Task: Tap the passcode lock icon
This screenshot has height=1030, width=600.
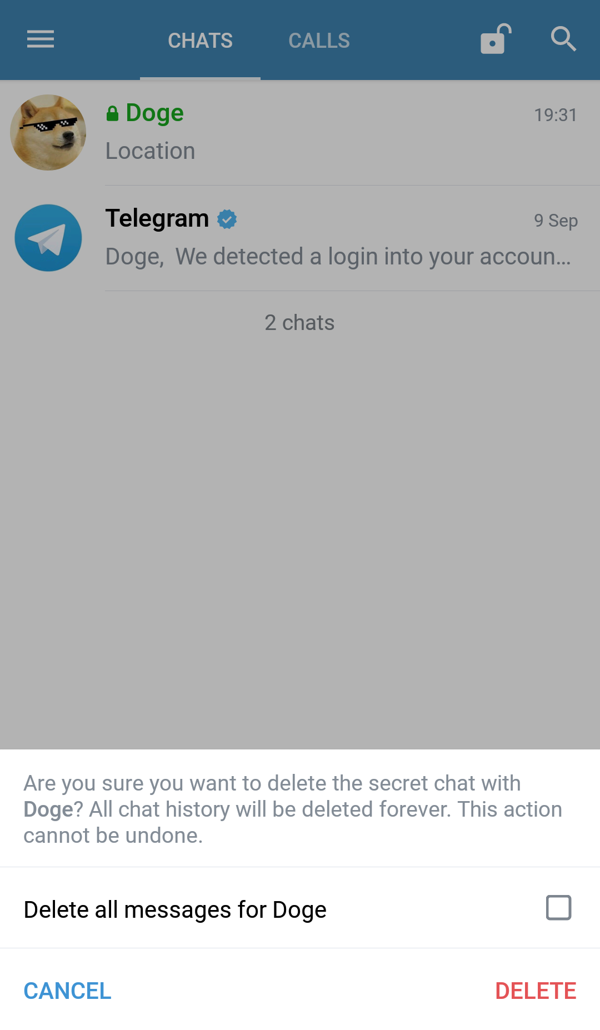Action: tap(494, 40)
